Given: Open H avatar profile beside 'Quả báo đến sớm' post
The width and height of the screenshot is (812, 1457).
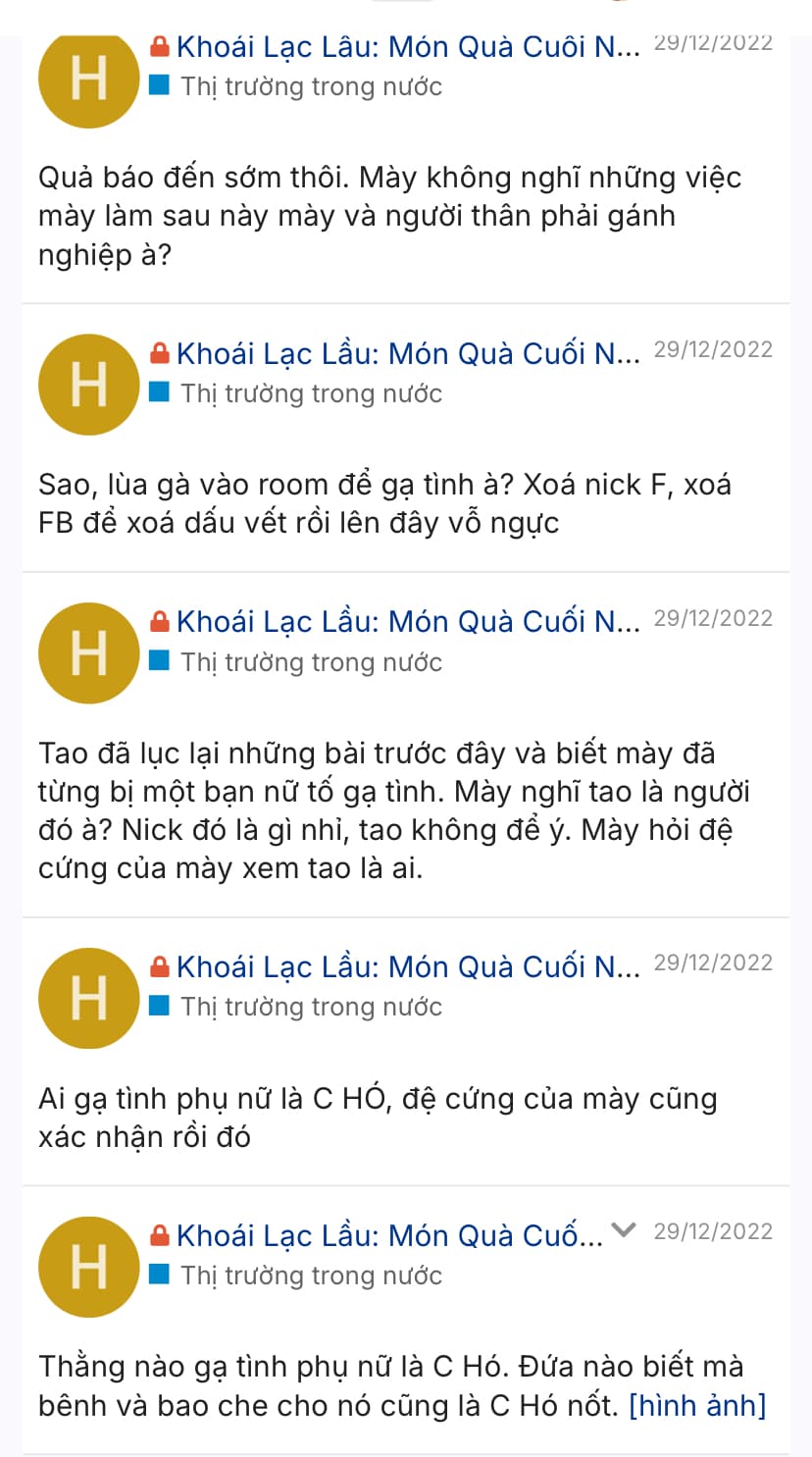Looking at the screenshot, I should (89, 78).
